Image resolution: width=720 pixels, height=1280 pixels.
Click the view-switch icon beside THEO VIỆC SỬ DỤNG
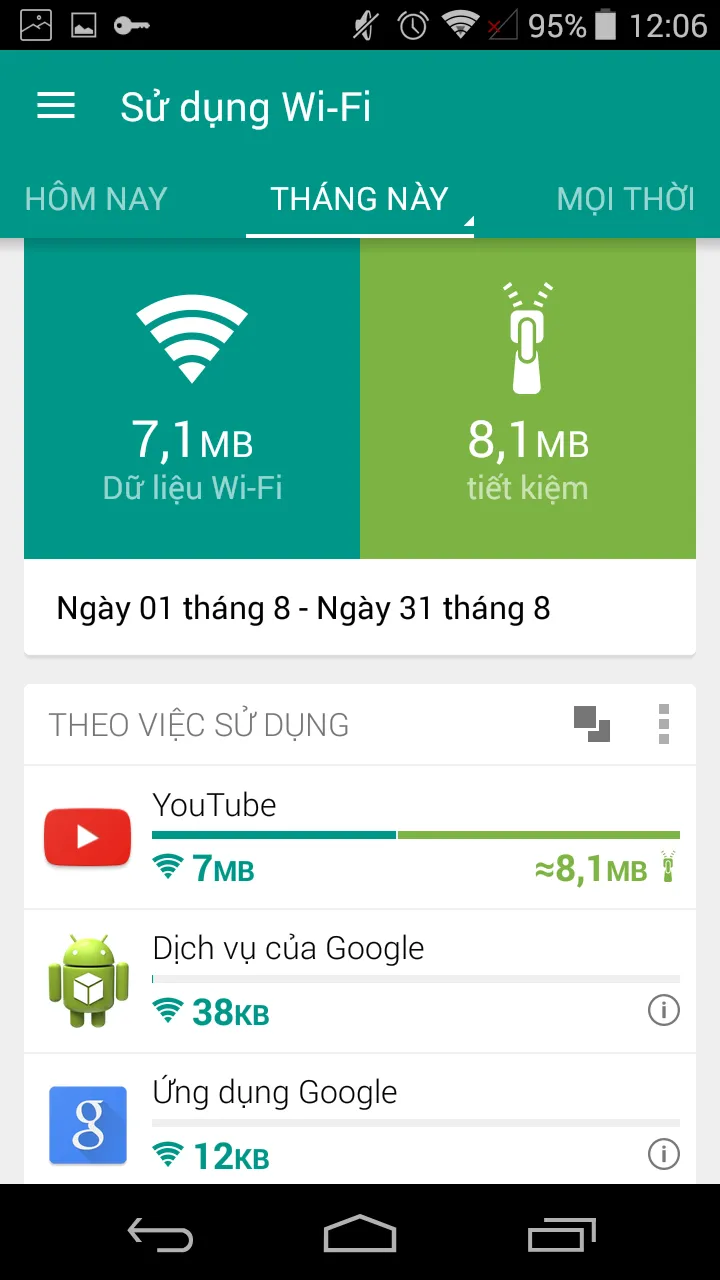pyautogui.click(x=593, y=724)
